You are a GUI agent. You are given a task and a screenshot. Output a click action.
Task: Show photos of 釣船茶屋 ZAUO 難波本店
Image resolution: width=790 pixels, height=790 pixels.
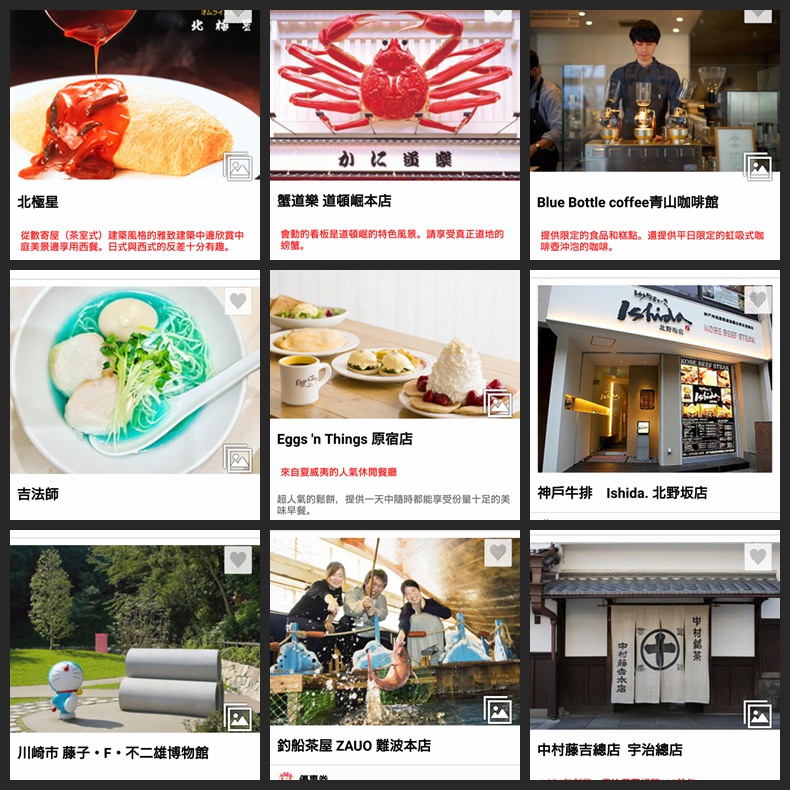tap(497, 710)
